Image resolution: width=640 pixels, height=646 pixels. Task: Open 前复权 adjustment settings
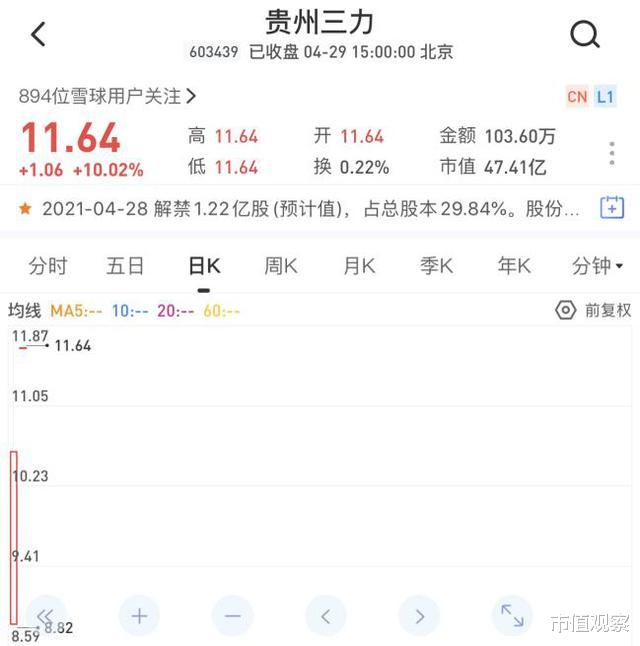tap(594, 311)
